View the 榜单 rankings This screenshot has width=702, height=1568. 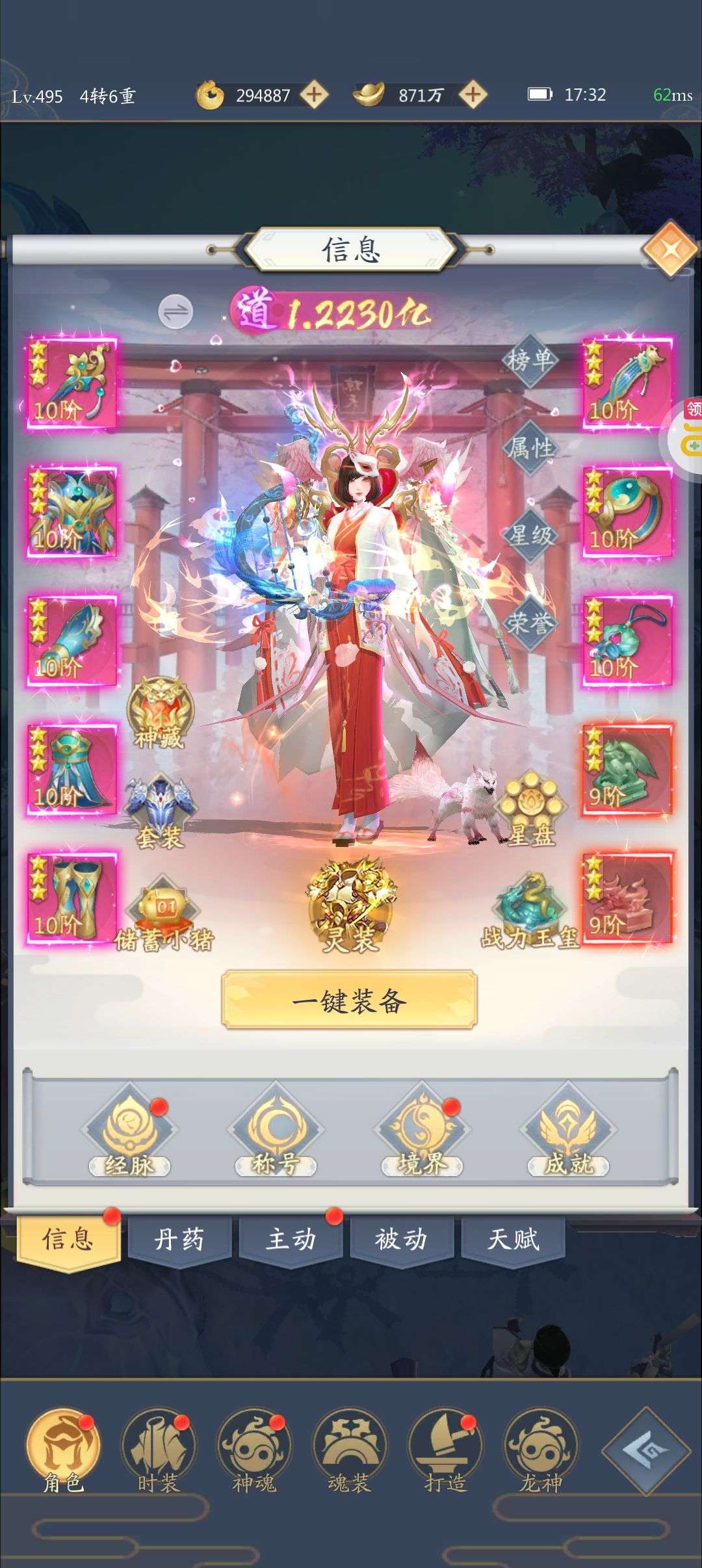click(530, 359)
